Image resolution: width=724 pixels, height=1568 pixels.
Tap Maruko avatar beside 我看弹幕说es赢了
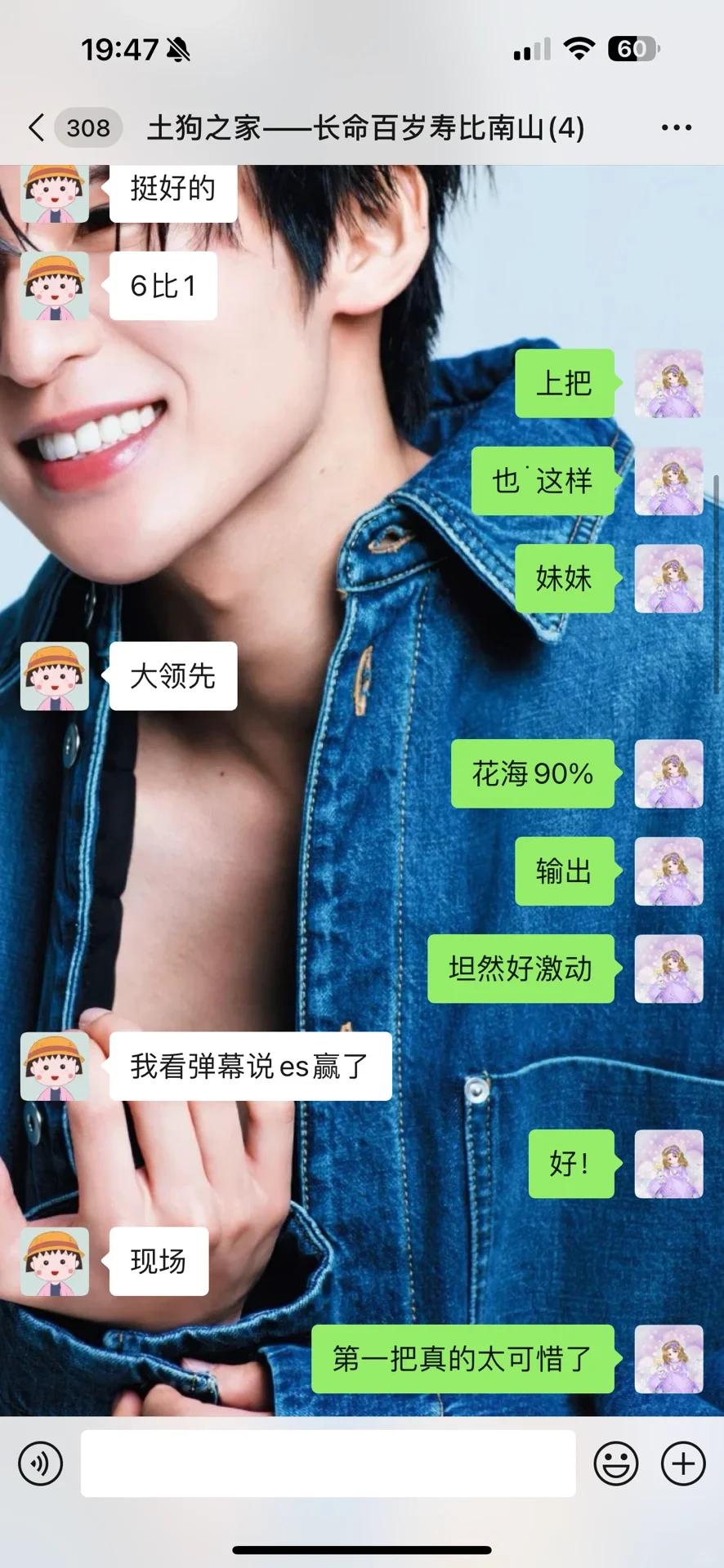click(x=55, y=1066)
